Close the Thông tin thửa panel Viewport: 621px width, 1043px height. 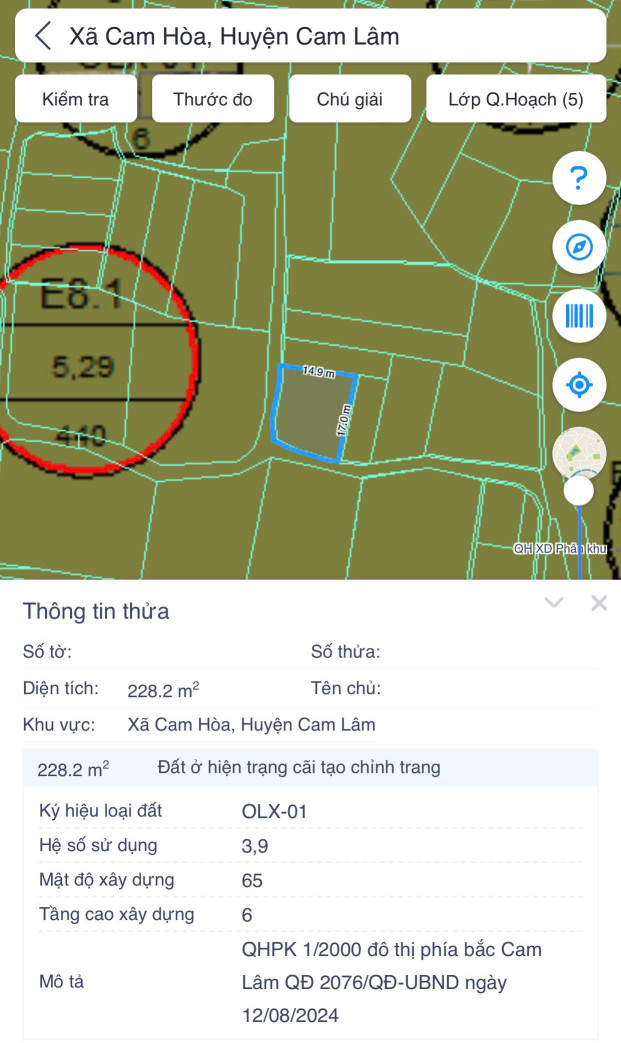598,602
